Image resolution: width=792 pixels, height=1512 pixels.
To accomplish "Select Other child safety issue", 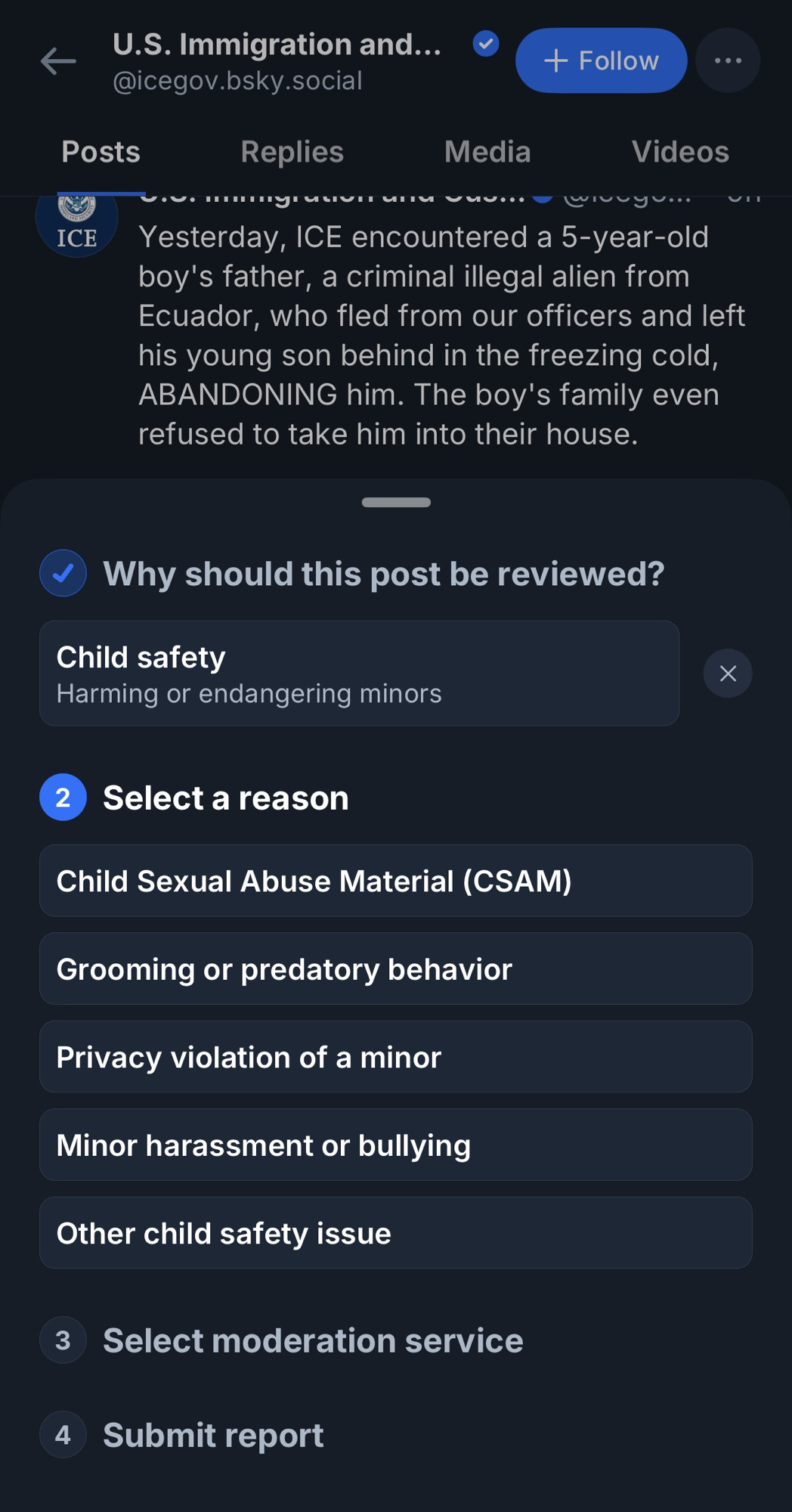I will (x=395, y=1233).
